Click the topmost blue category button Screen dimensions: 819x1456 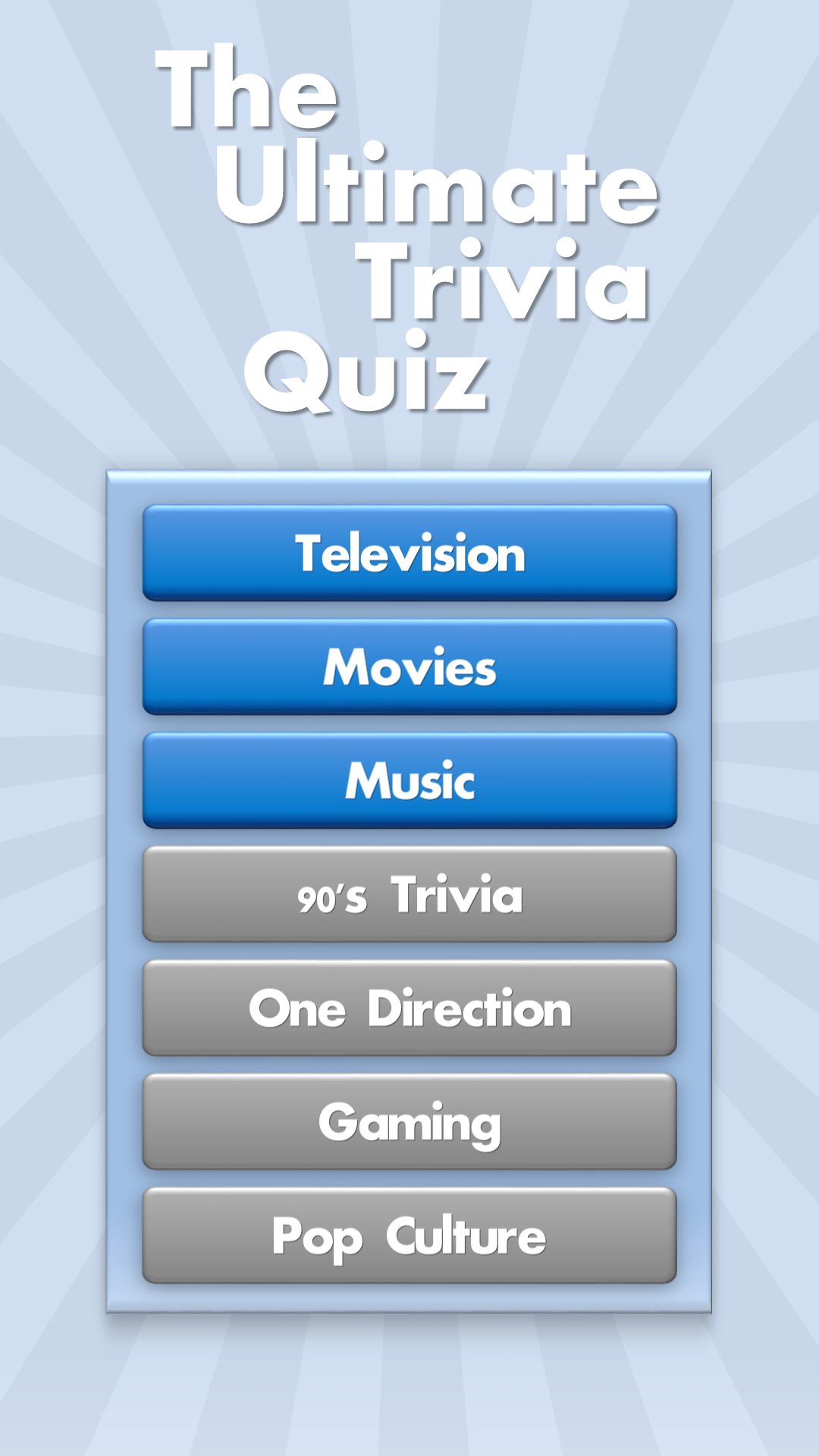click(409, 554)
